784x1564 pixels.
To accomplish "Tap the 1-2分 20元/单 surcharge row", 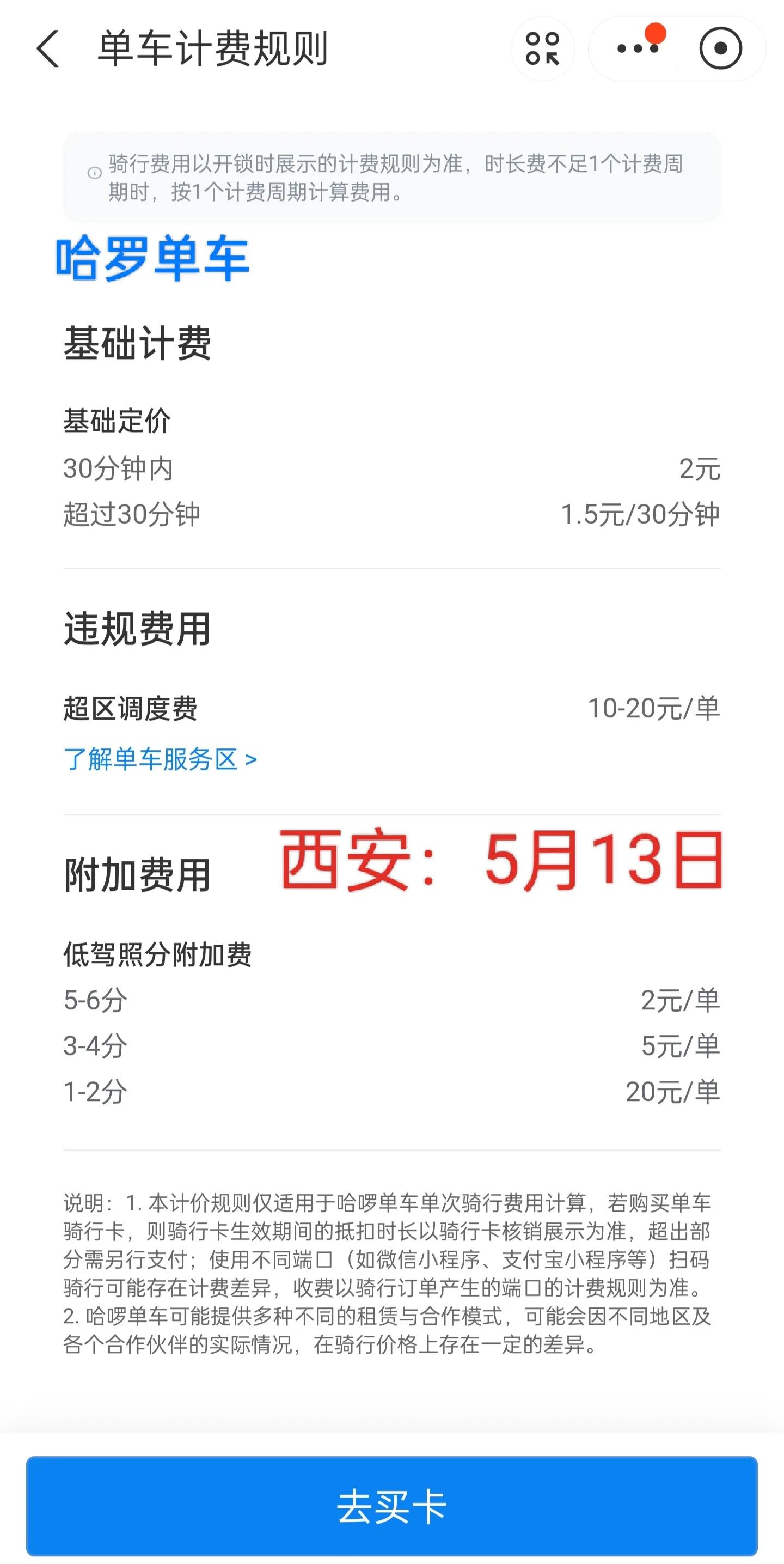I will [392, 1092].
